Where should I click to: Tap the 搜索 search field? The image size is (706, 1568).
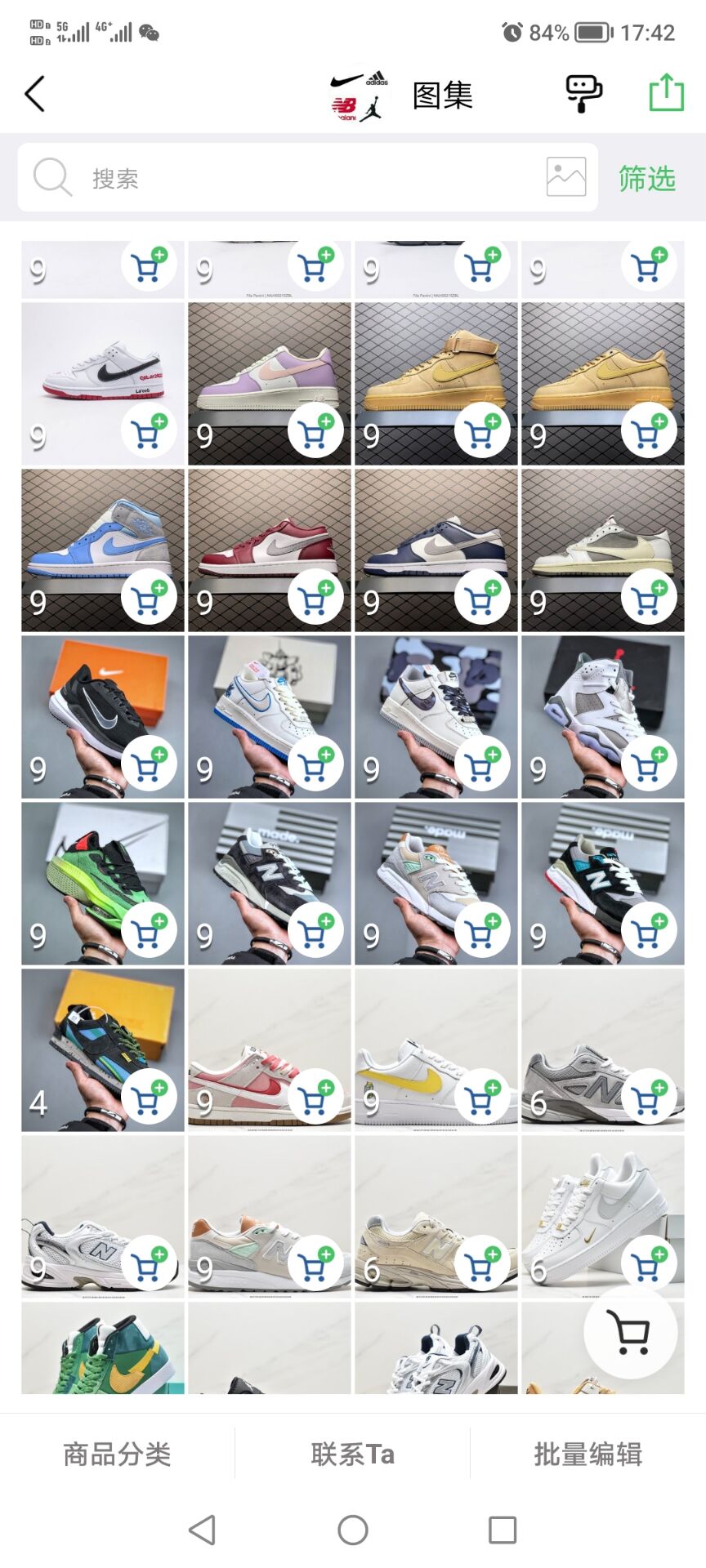coord(311,178)
